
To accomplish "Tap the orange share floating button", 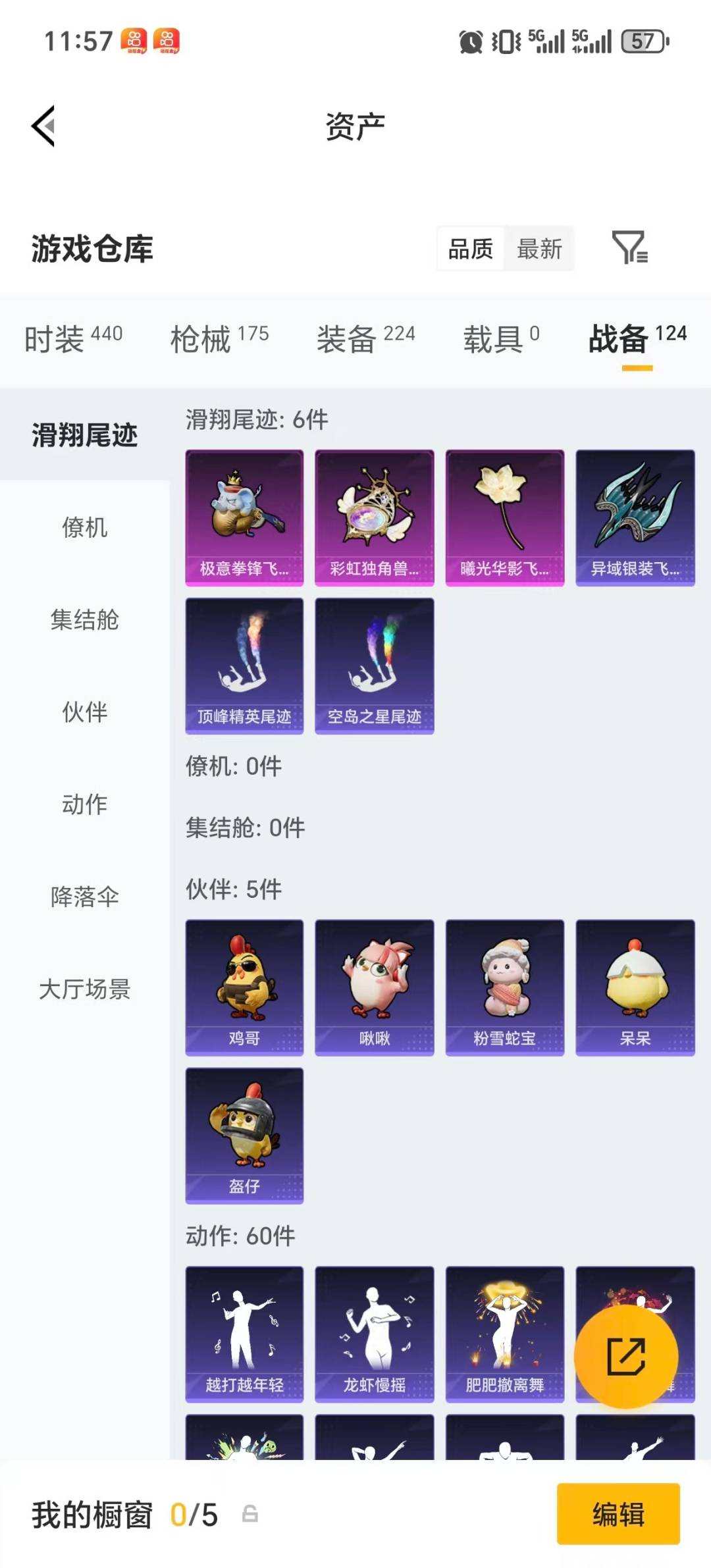I will 626,1357.
